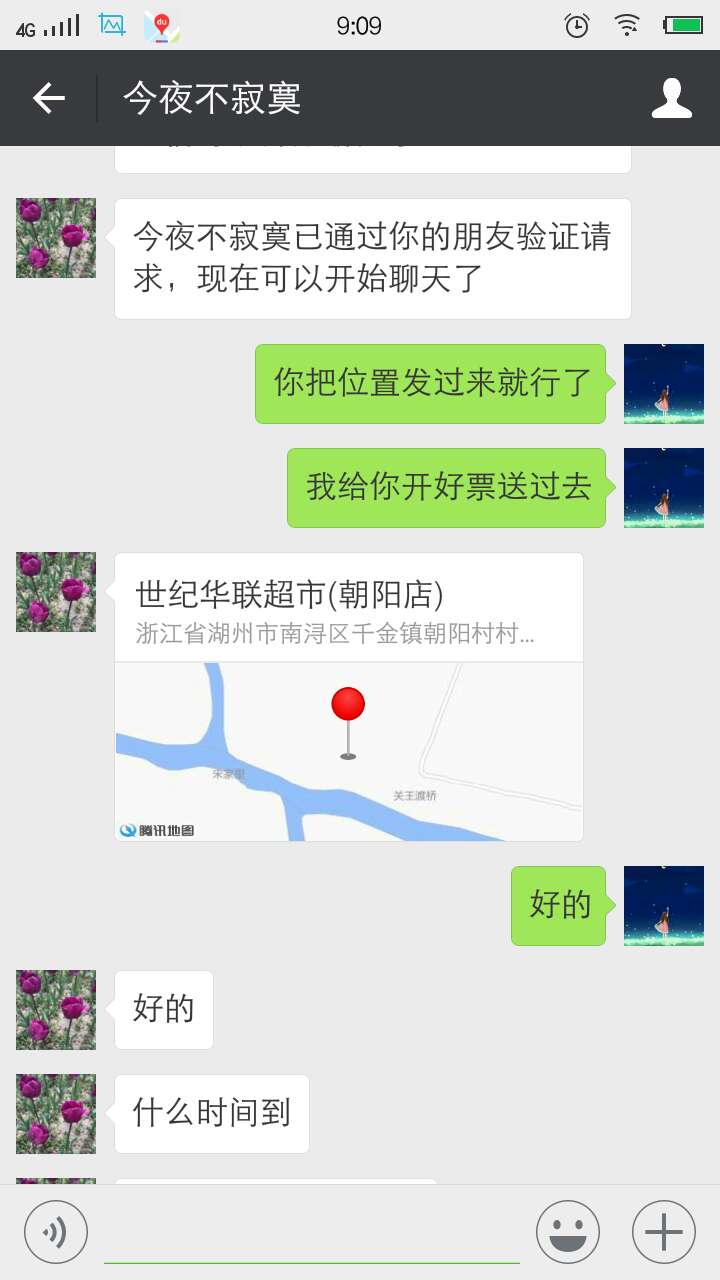Open the plus attachments menu

tap(664, 1232)
